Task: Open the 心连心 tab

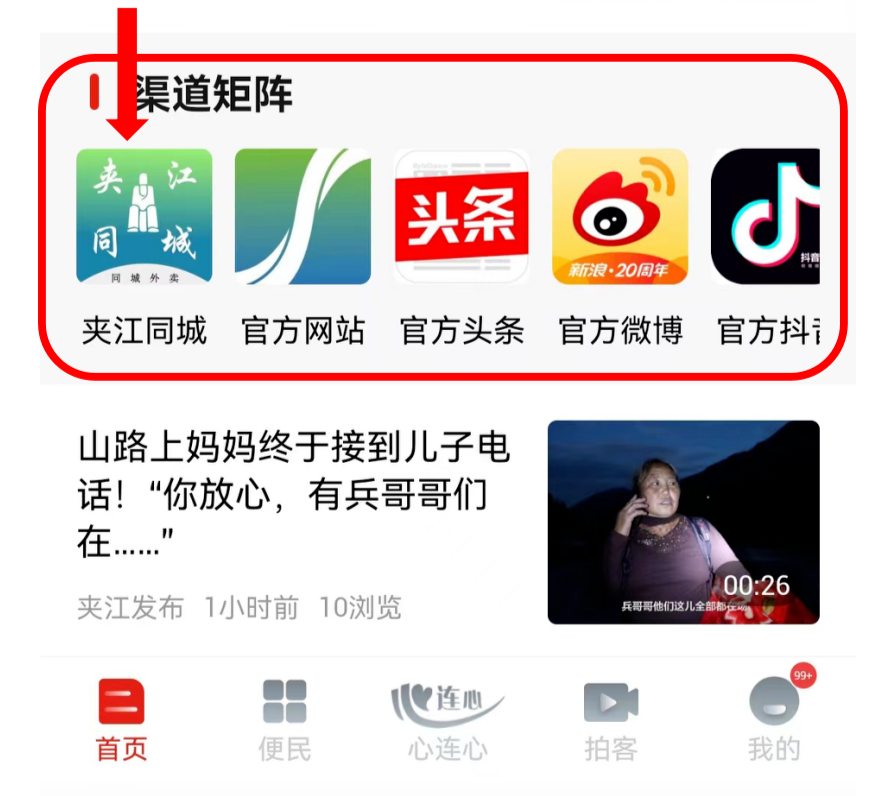Action: 447,719
